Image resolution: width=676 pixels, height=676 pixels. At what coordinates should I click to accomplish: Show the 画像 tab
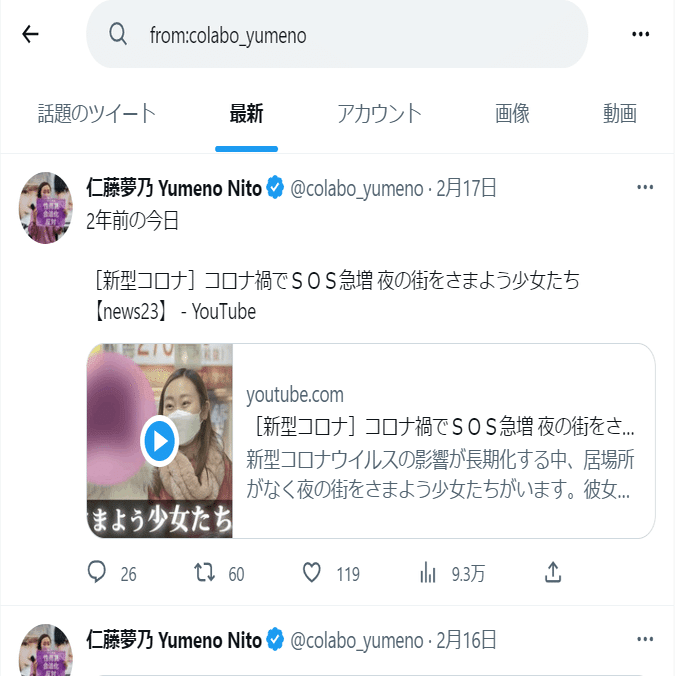click(x=512, y=114)
